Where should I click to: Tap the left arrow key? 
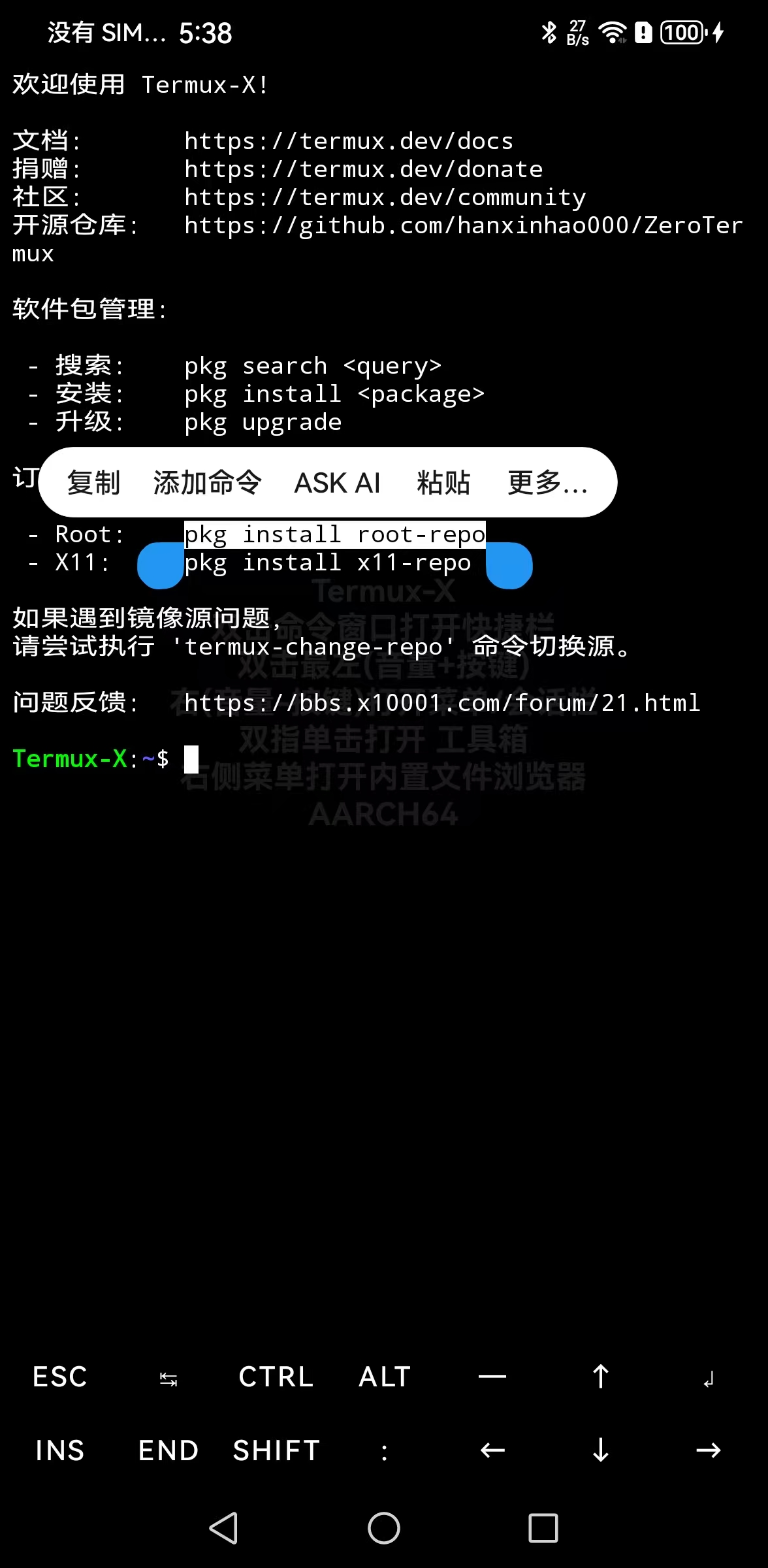pos(492,1450)
